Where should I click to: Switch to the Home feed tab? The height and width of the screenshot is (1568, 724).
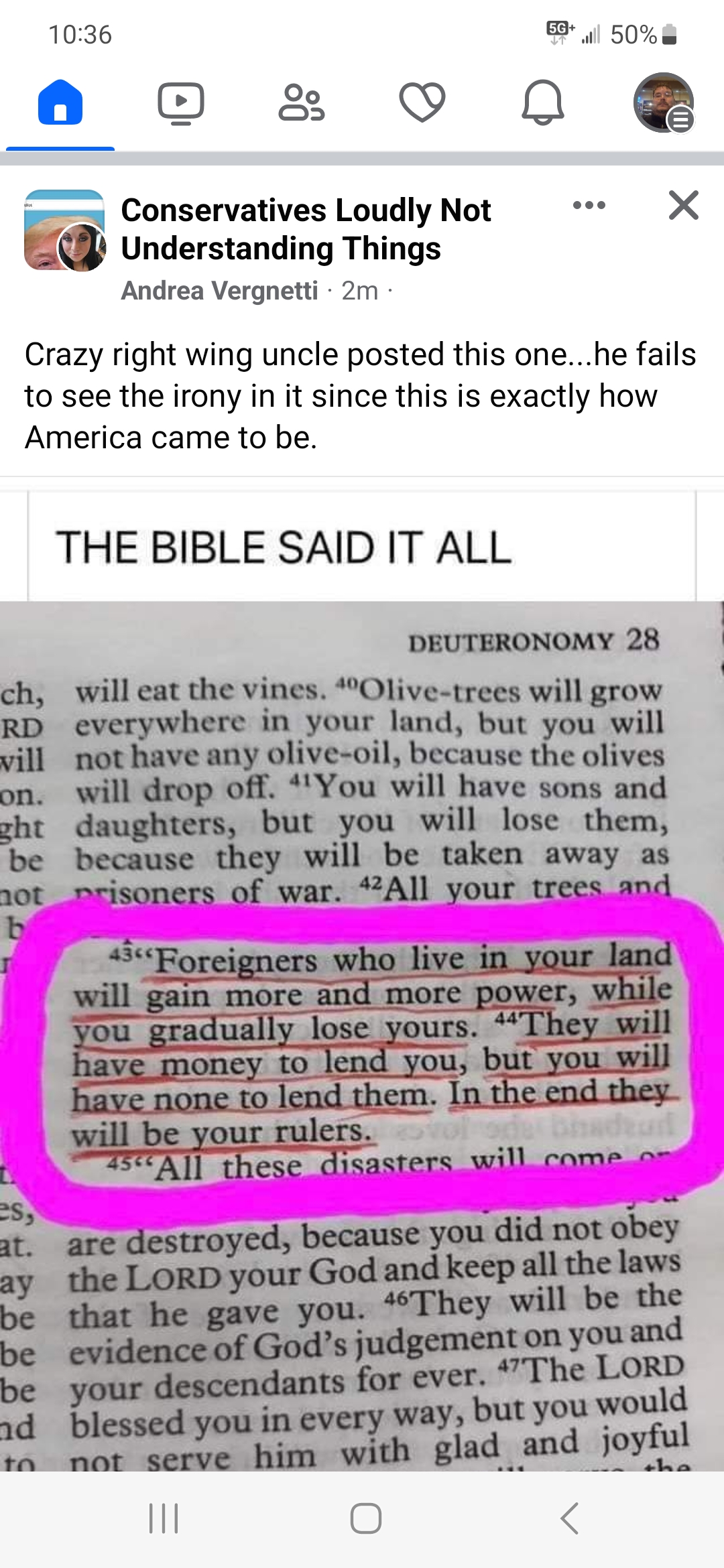tap(60, 103)
